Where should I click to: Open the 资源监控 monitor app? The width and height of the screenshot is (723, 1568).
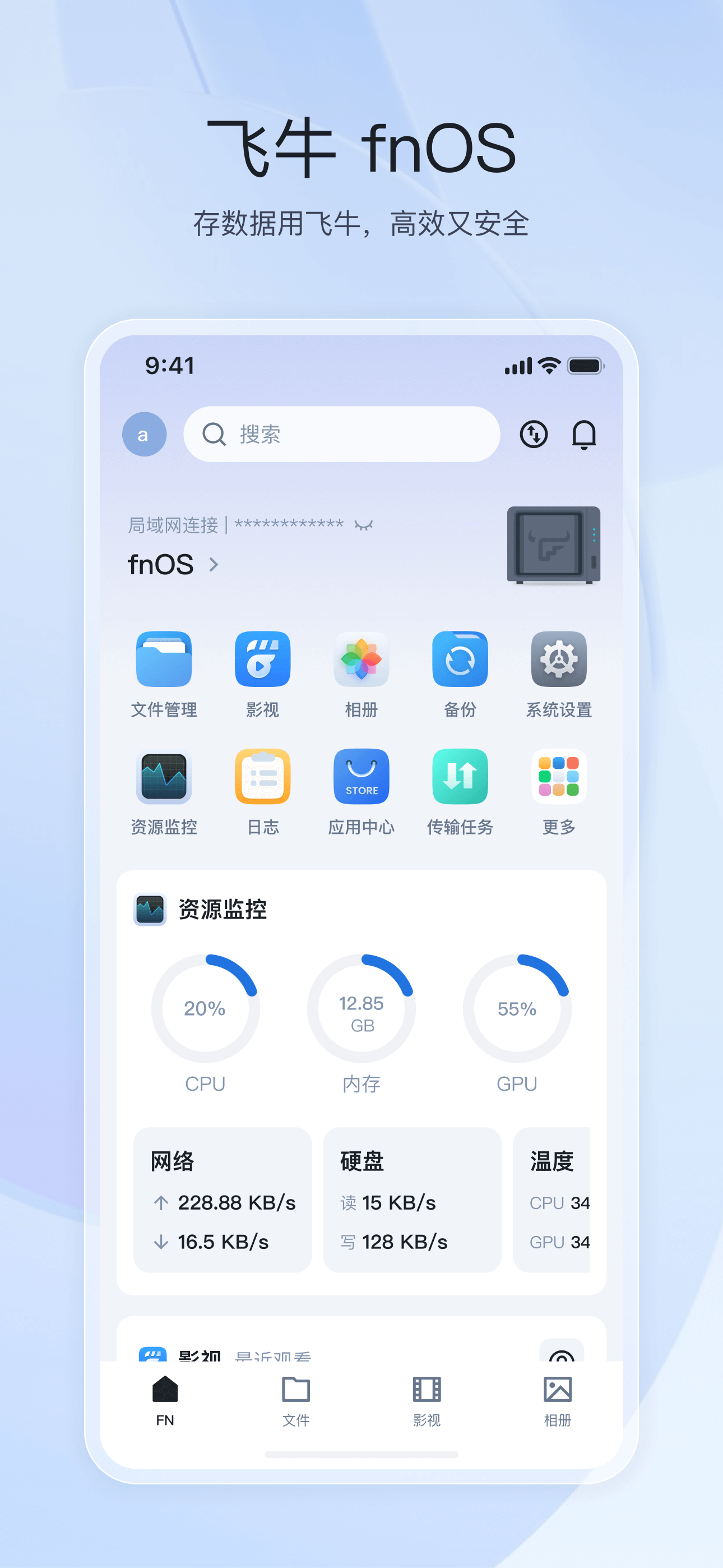tap(163, 778)
